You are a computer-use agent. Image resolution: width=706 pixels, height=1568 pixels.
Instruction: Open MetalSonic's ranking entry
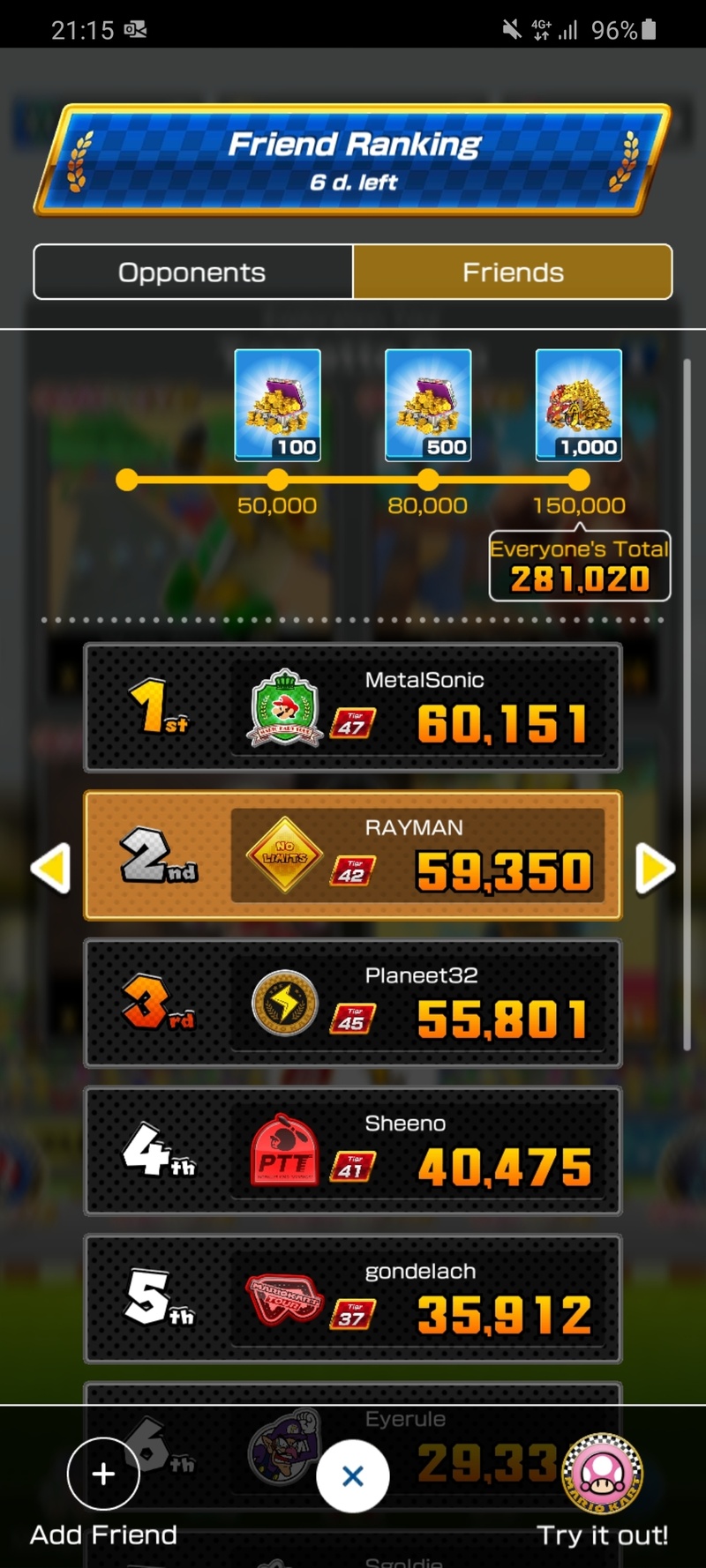coord(352,707)
